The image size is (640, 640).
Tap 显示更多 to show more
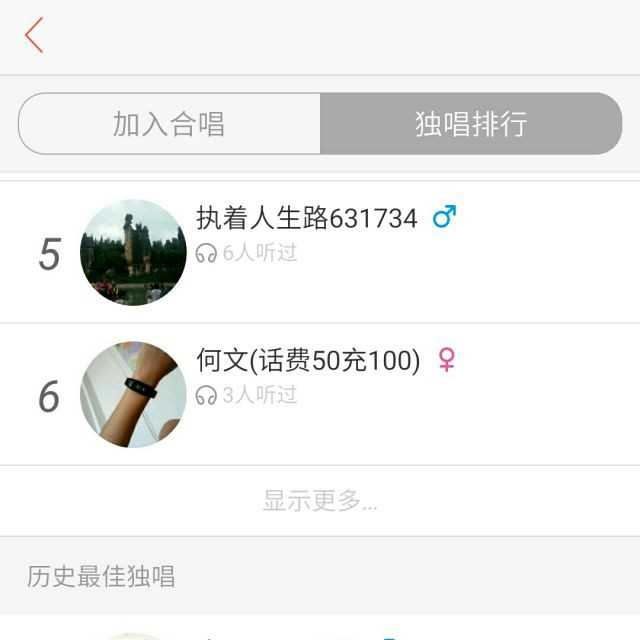[x=320, y=501]
